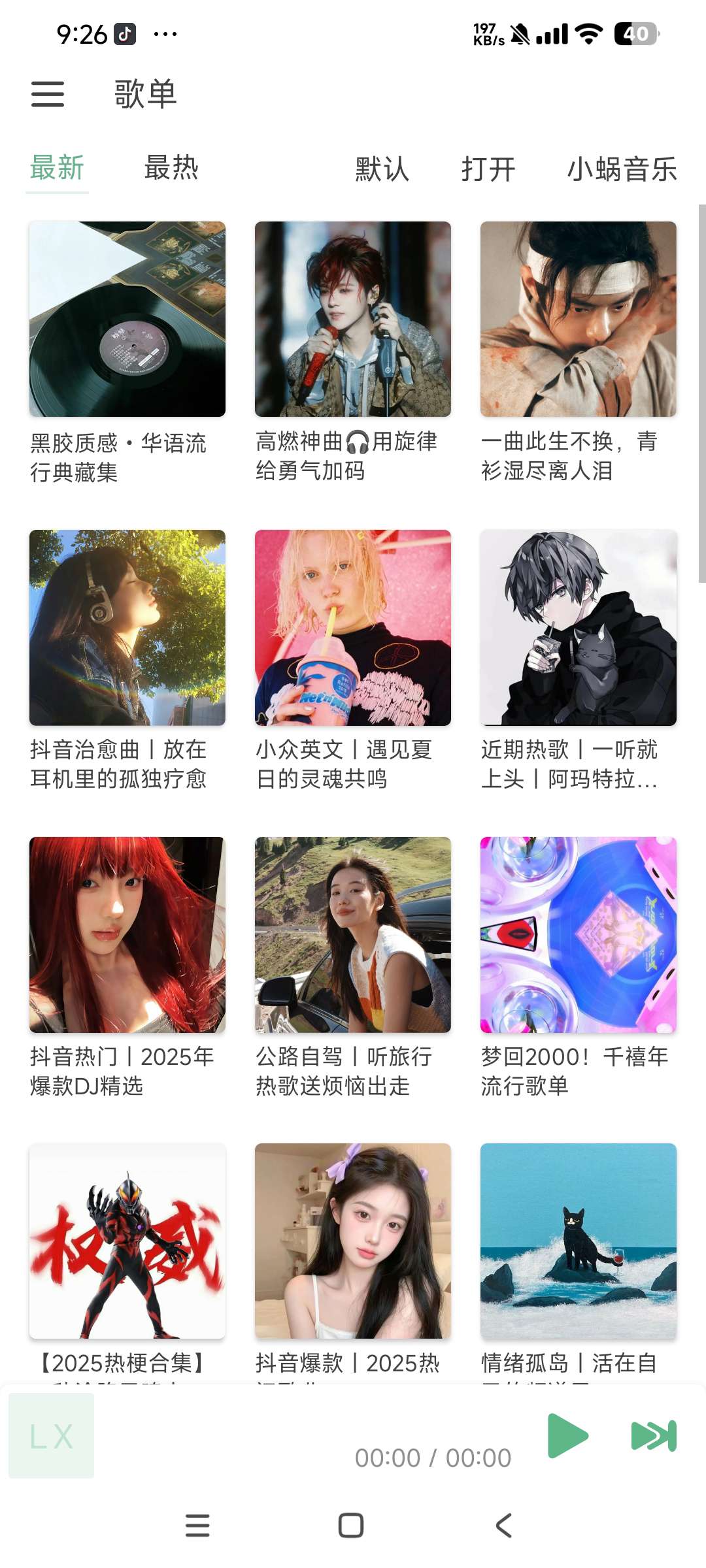The height and width of the screenshot is (1568, 706).
Task: Open playlist 近期热歌 一听就上头
Action: (579, 628)
